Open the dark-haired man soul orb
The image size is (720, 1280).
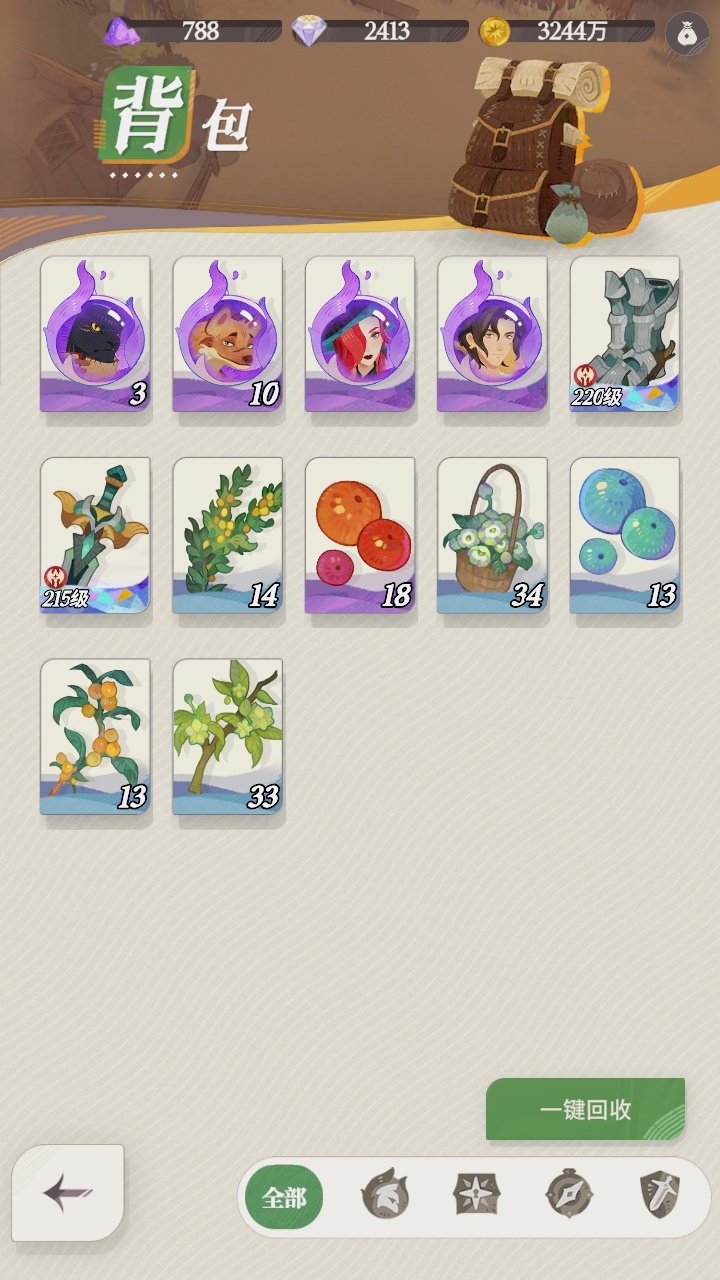pos(492,334)
